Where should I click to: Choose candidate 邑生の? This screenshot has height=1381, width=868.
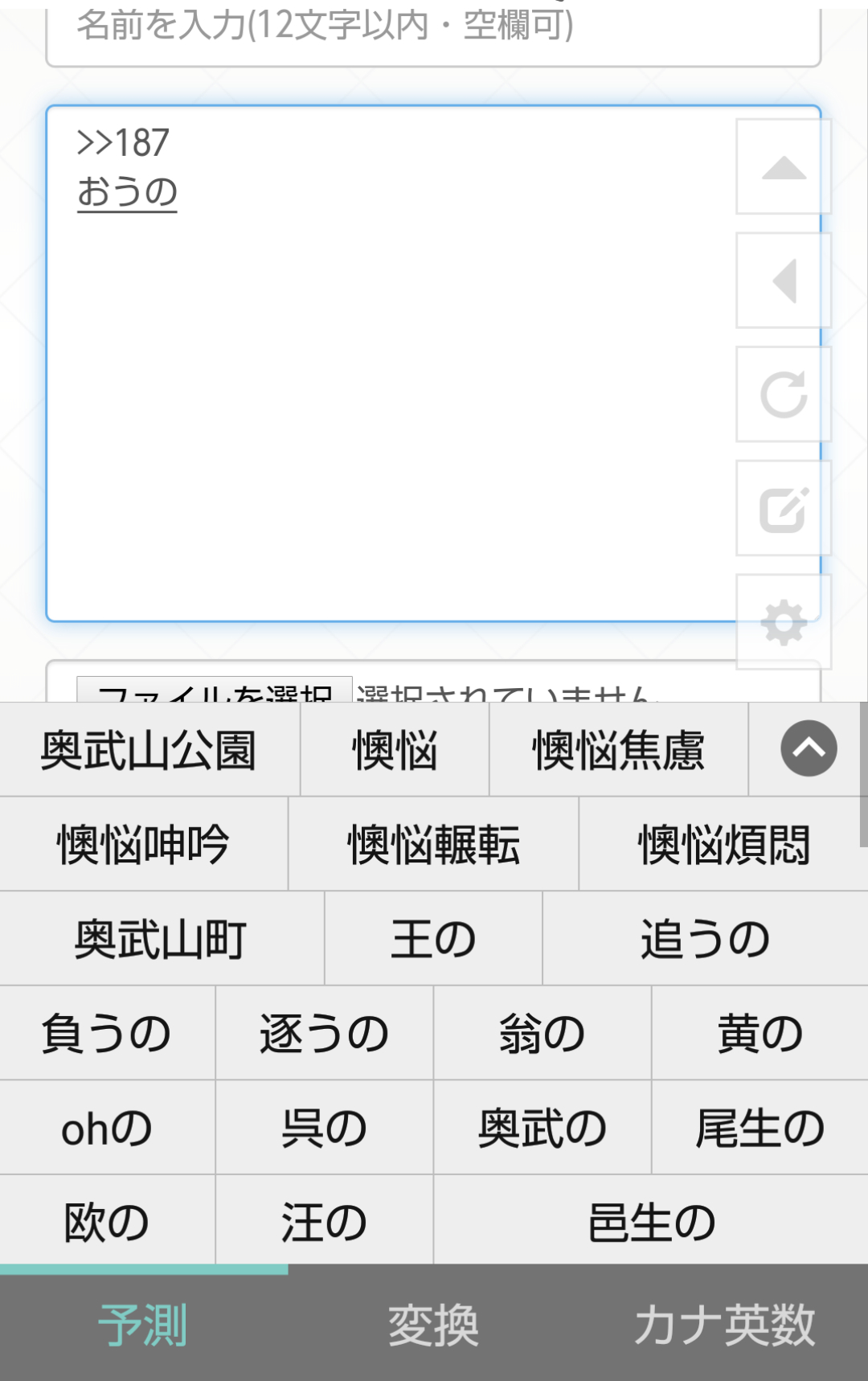click(651, 1221)
